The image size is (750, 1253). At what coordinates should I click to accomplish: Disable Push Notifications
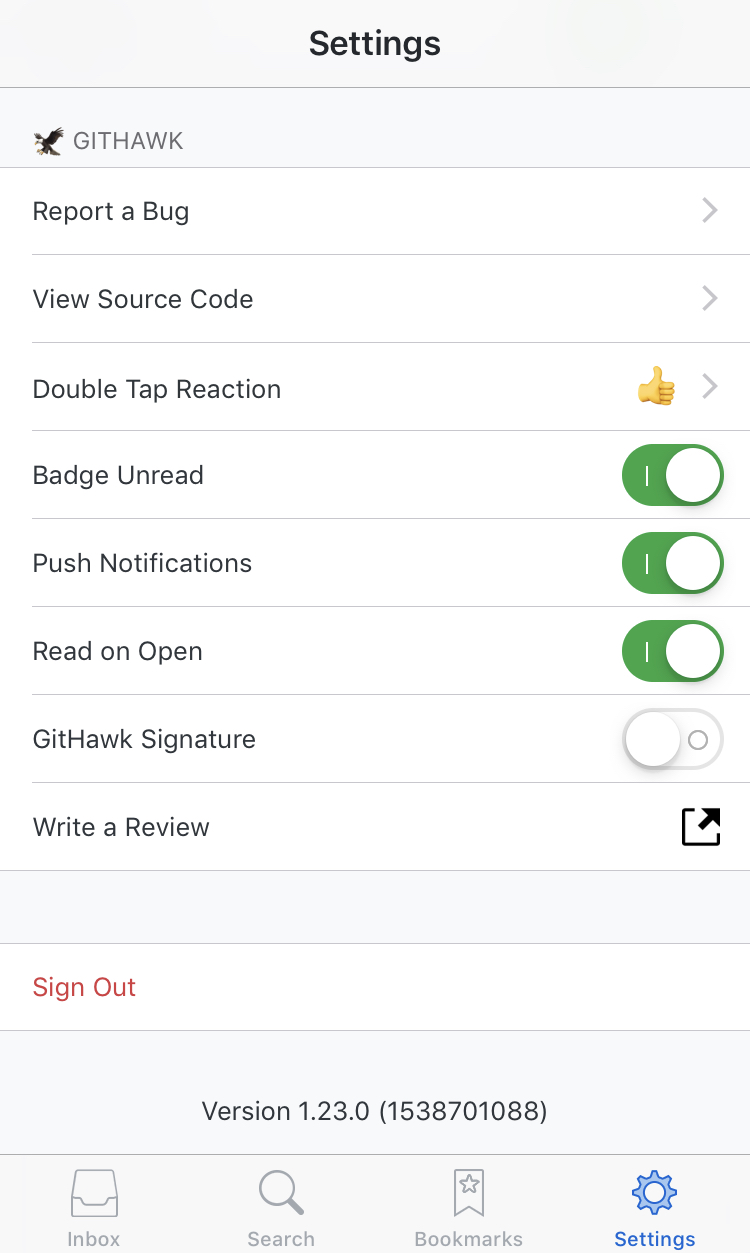[672, 563]
